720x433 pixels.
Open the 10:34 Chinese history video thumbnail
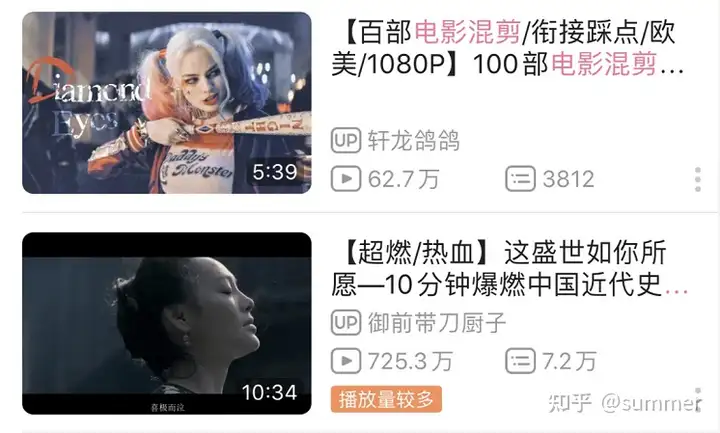(166, 323)
